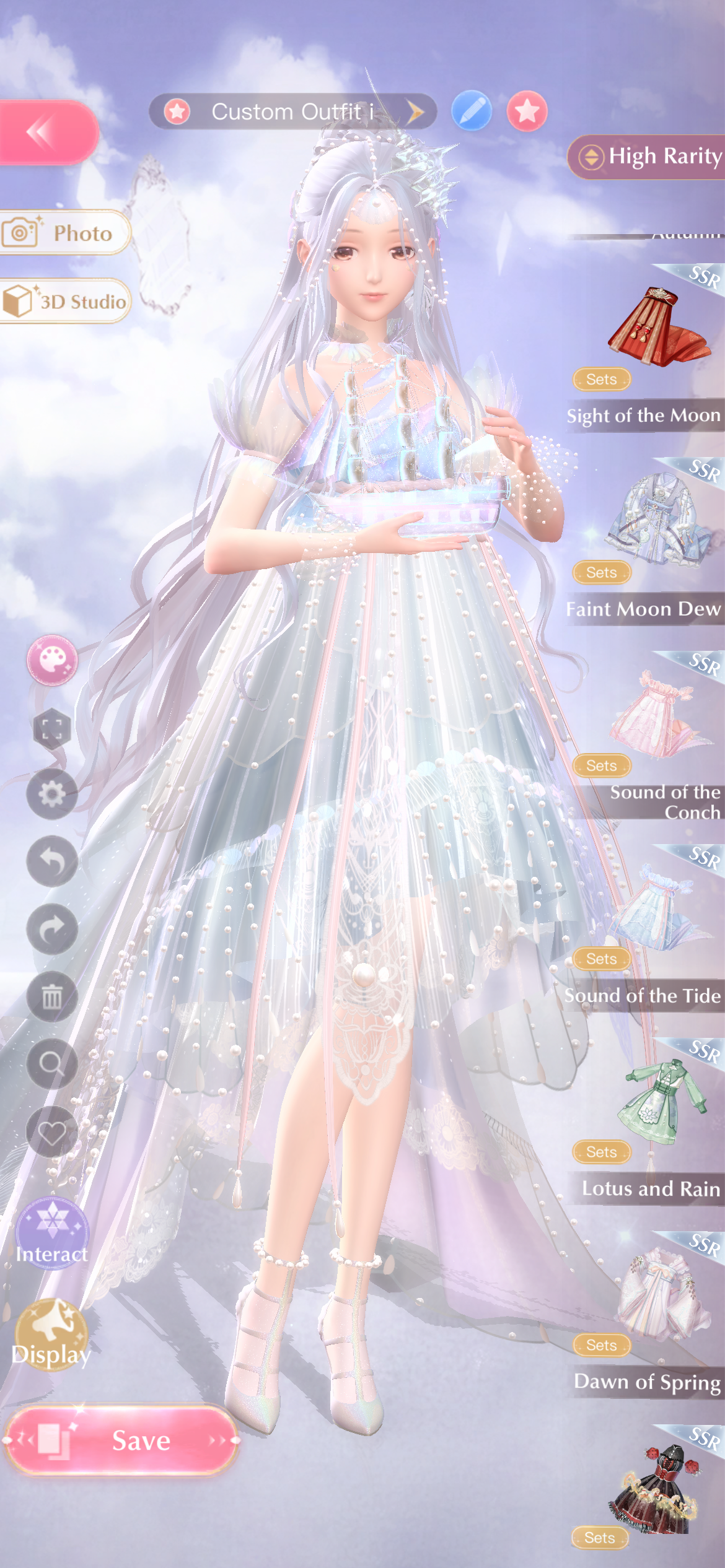Screen dimensions: 725x1568
Task: Tap the pink star favorite icon
Action: [x=527, y=112]
